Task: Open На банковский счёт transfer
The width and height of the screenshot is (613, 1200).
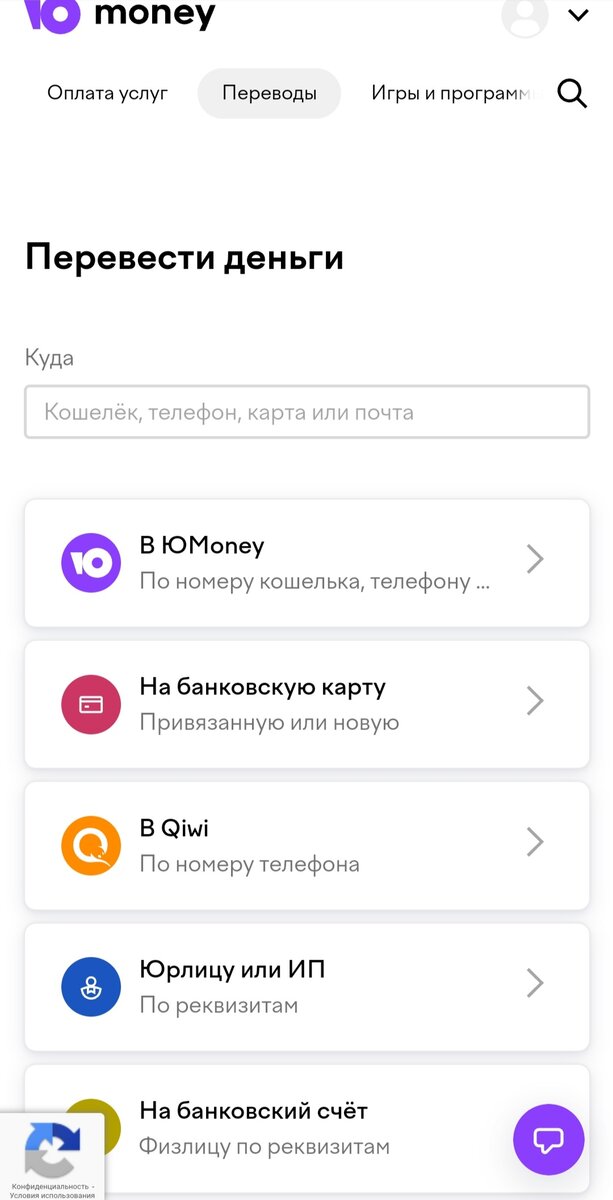Action: tap(307, 1128)
